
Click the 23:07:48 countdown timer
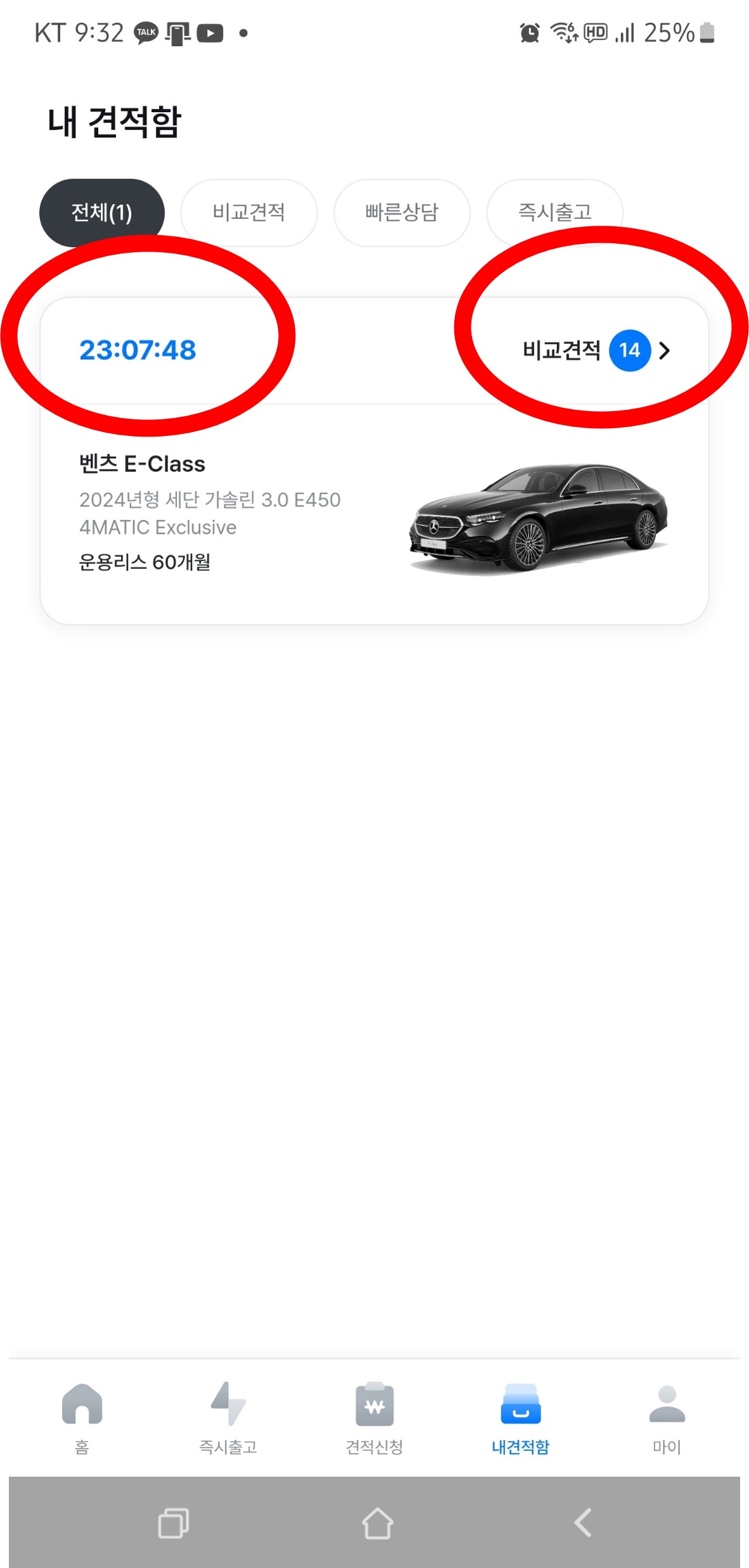pos(138,350)
